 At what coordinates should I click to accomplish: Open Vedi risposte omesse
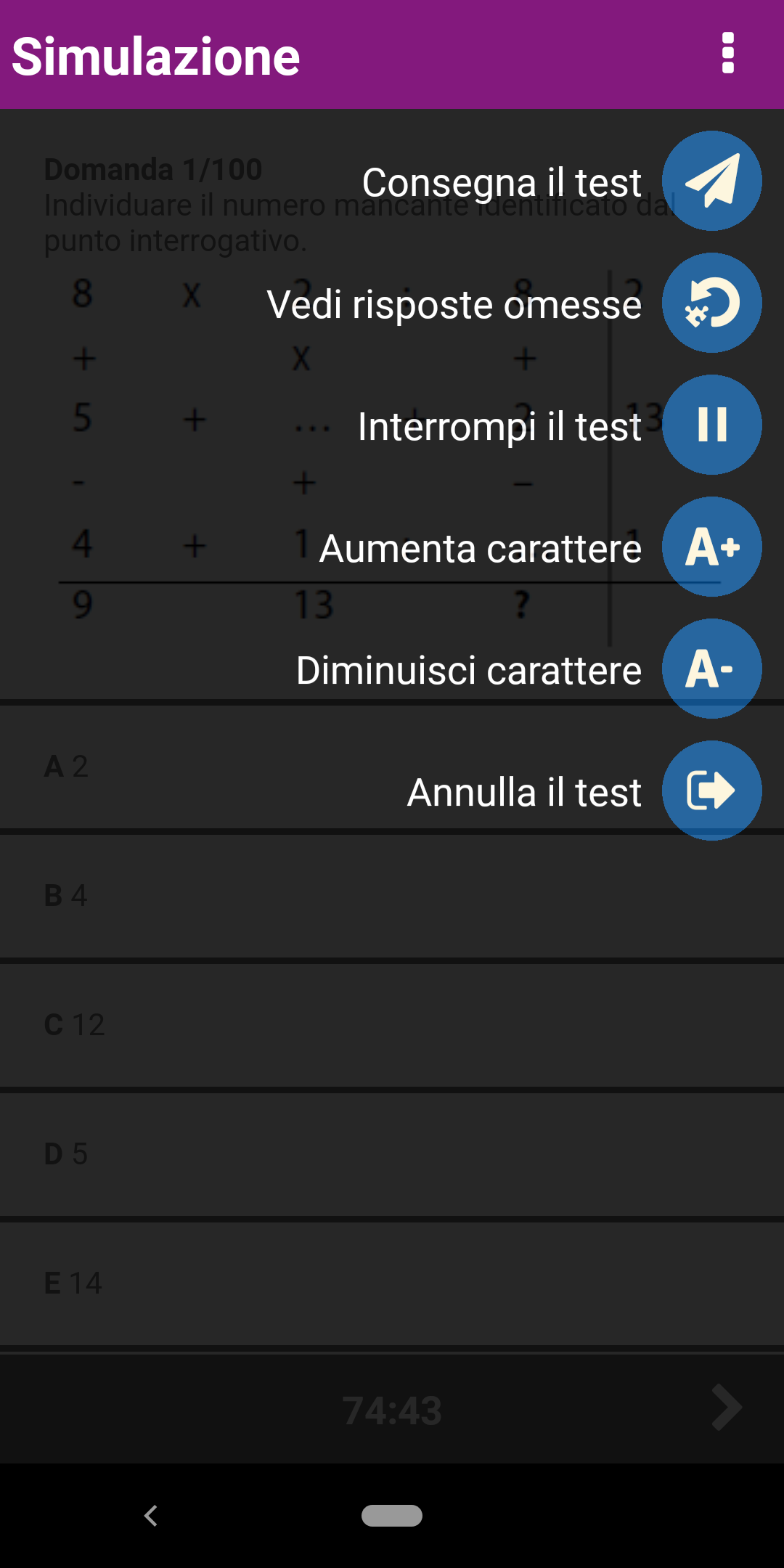pyautogui.click(x=711, y=303)
